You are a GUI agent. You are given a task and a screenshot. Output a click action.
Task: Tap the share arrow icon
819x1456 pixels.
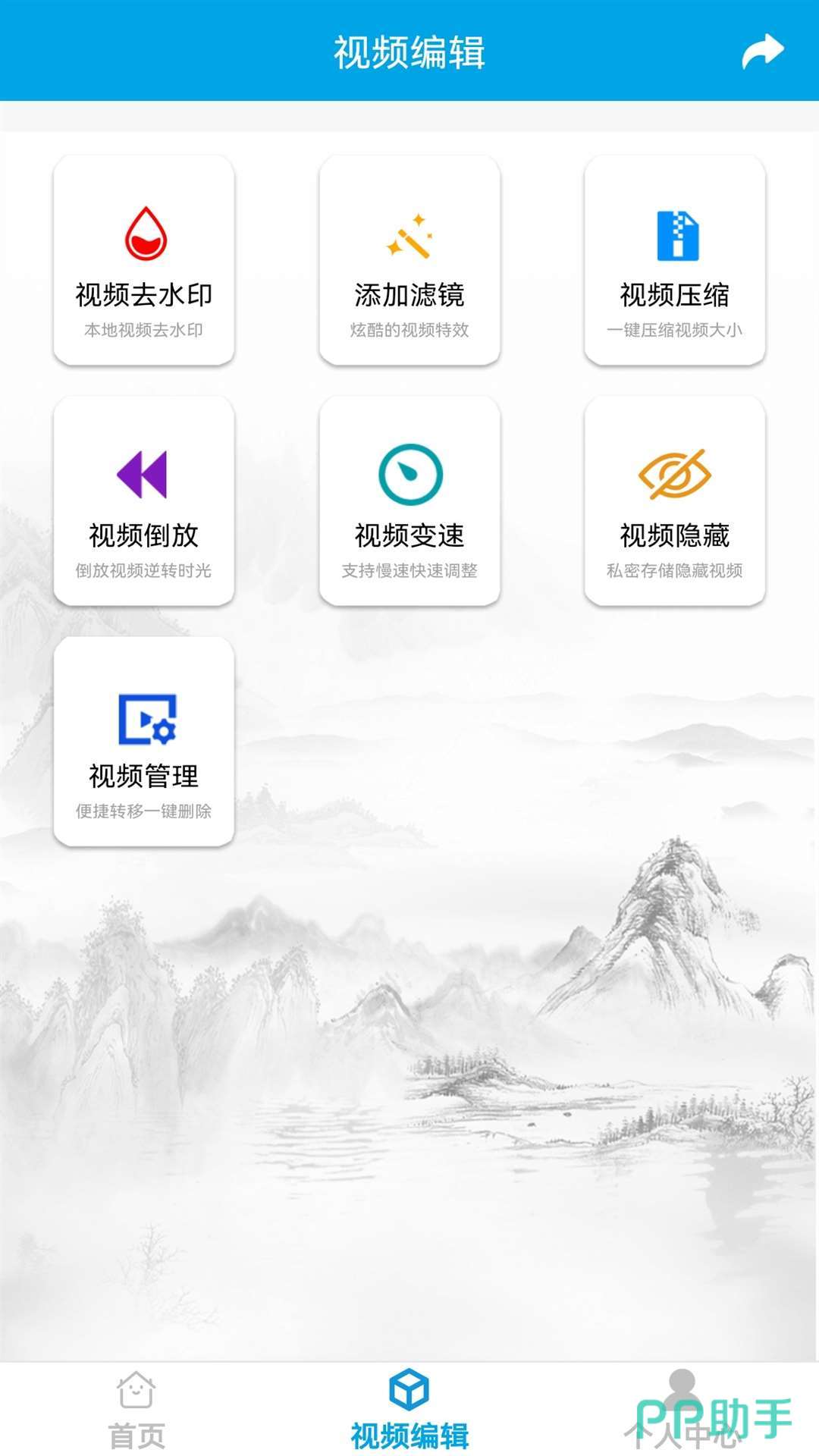tap(762, 52)
